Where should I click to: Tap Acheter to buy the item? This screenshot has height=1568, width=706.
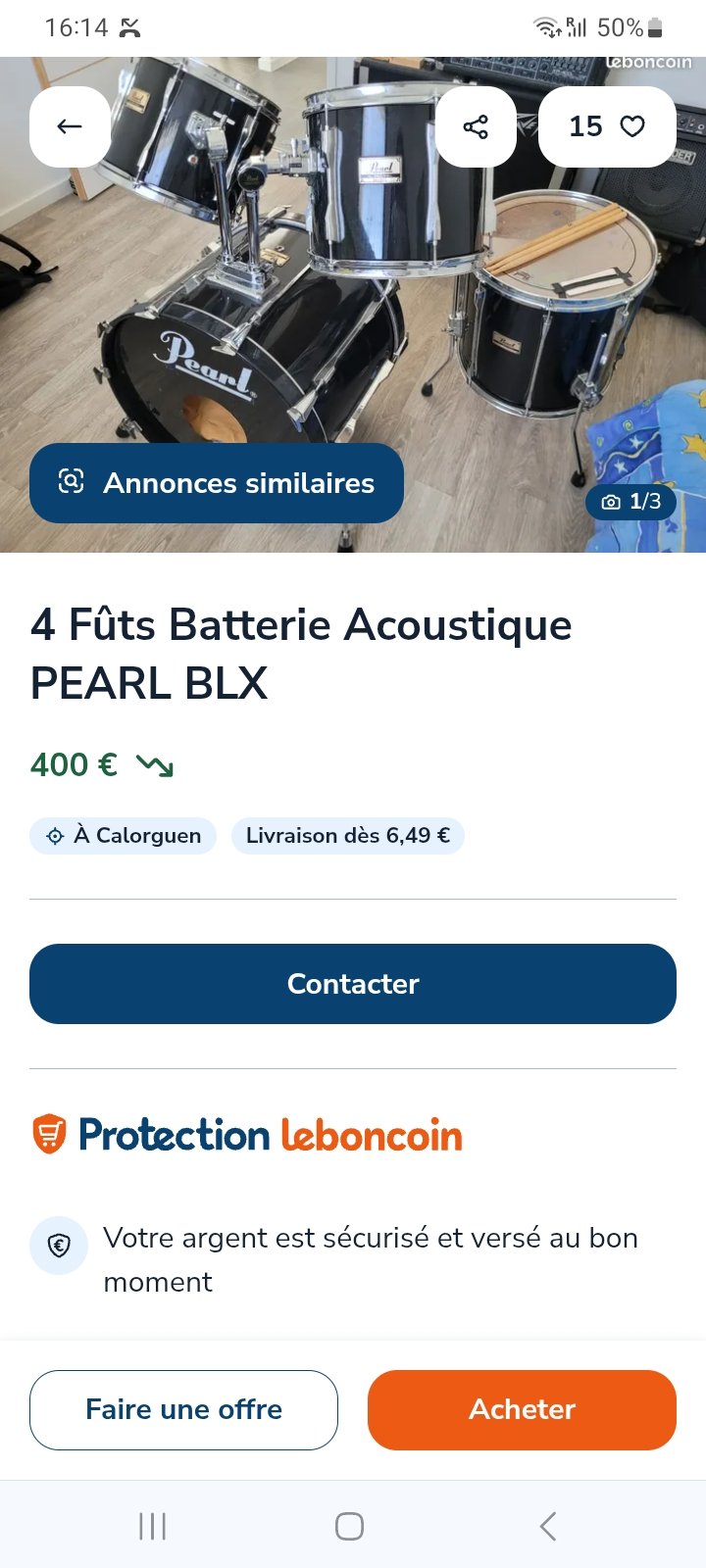tap(522, 1409)
